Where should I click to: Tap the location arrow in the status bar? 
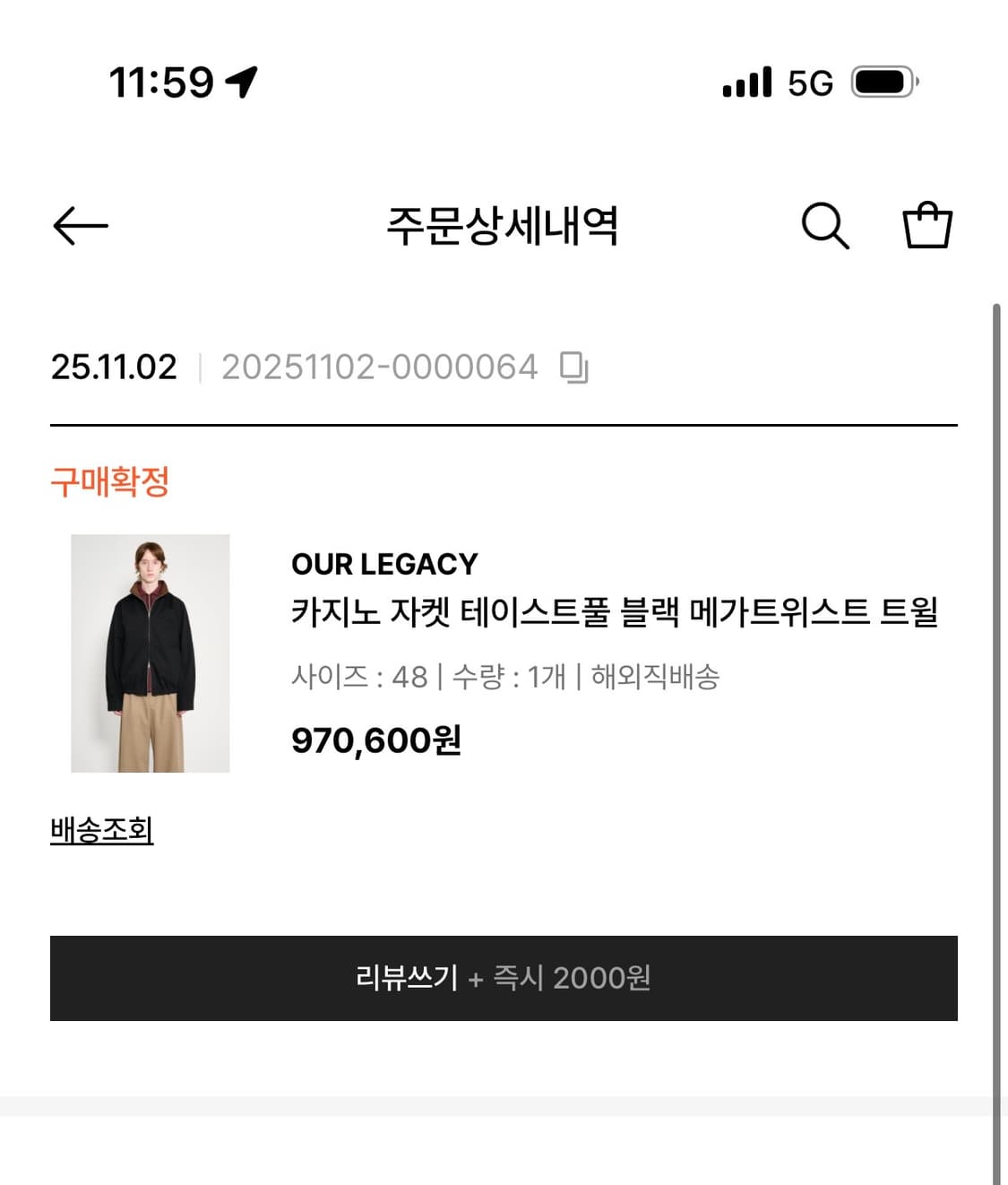coord(242,82)
